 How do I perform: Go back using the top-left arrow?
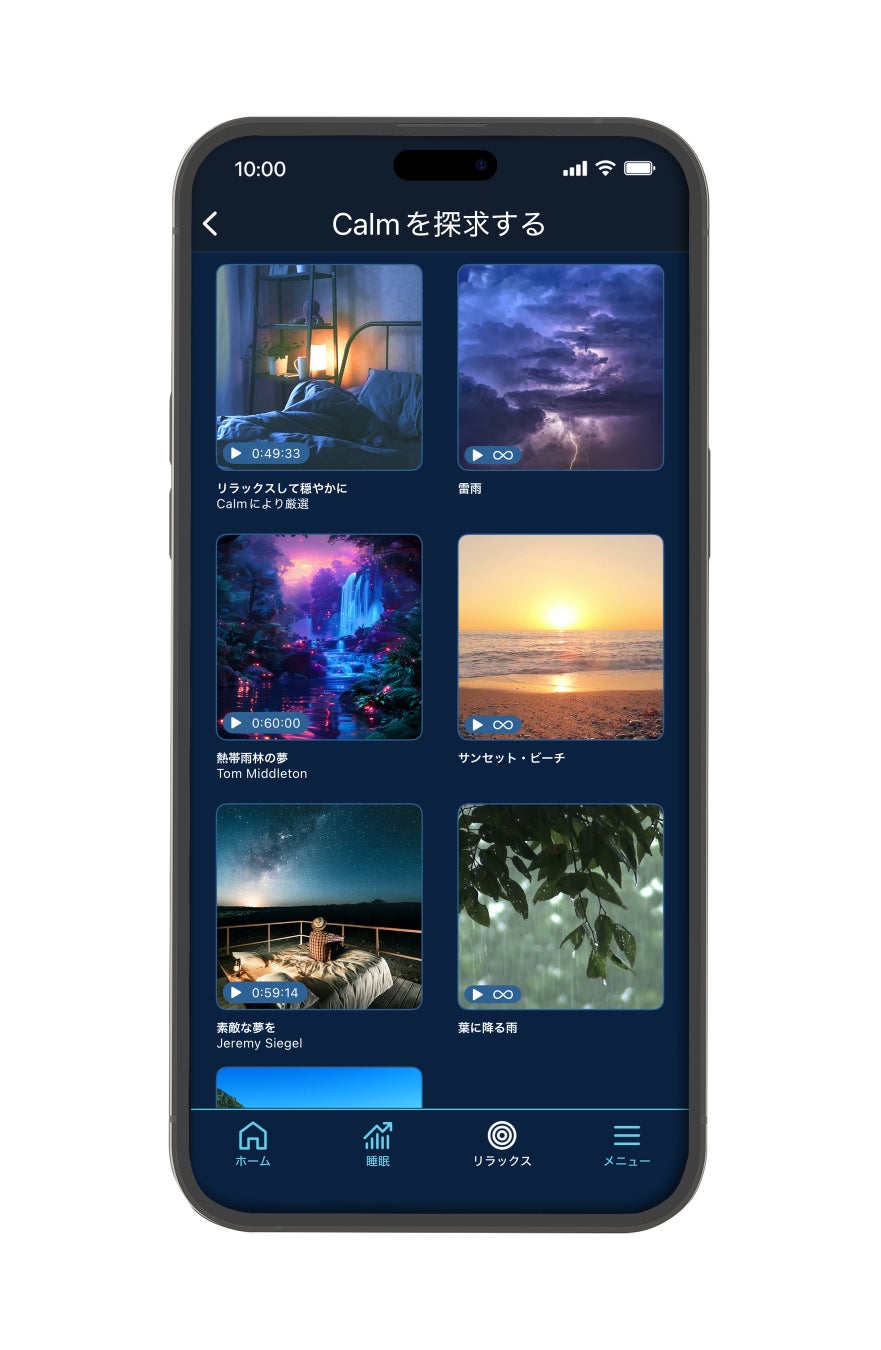coord(210,224)
